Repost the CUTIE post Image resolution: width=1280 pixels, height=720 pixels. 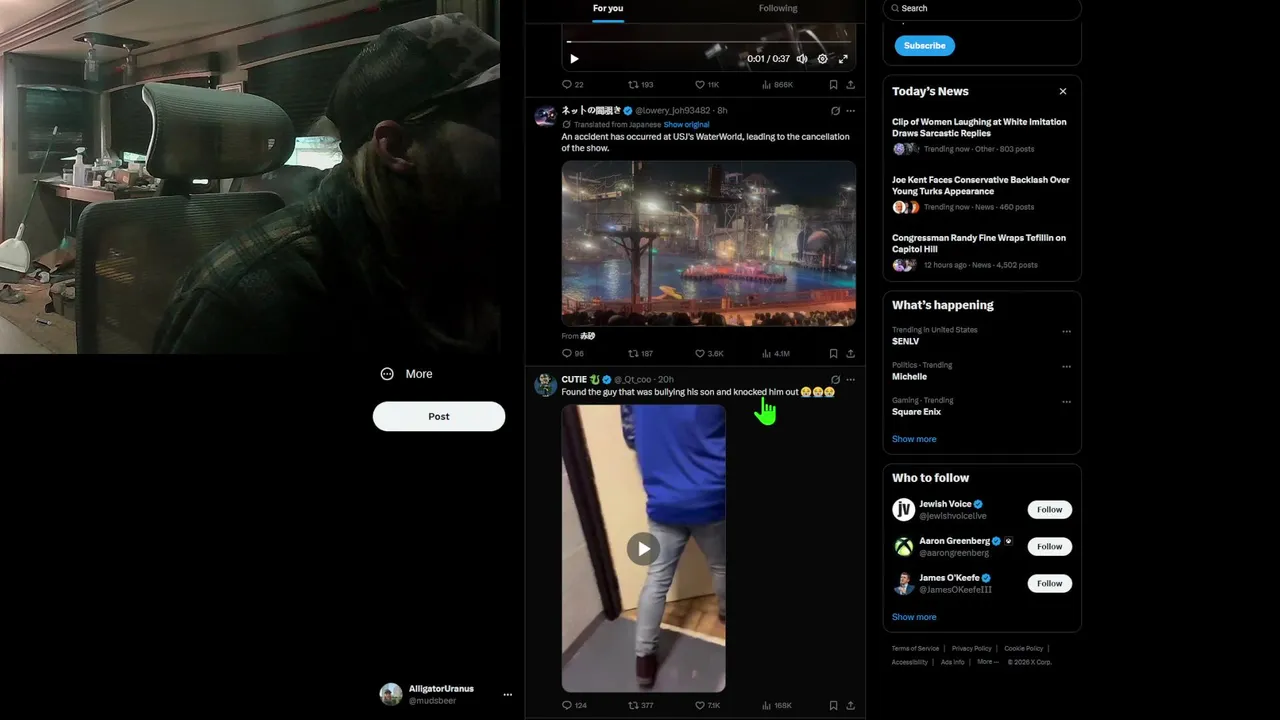pyautogui.click(x=633, y=706)
